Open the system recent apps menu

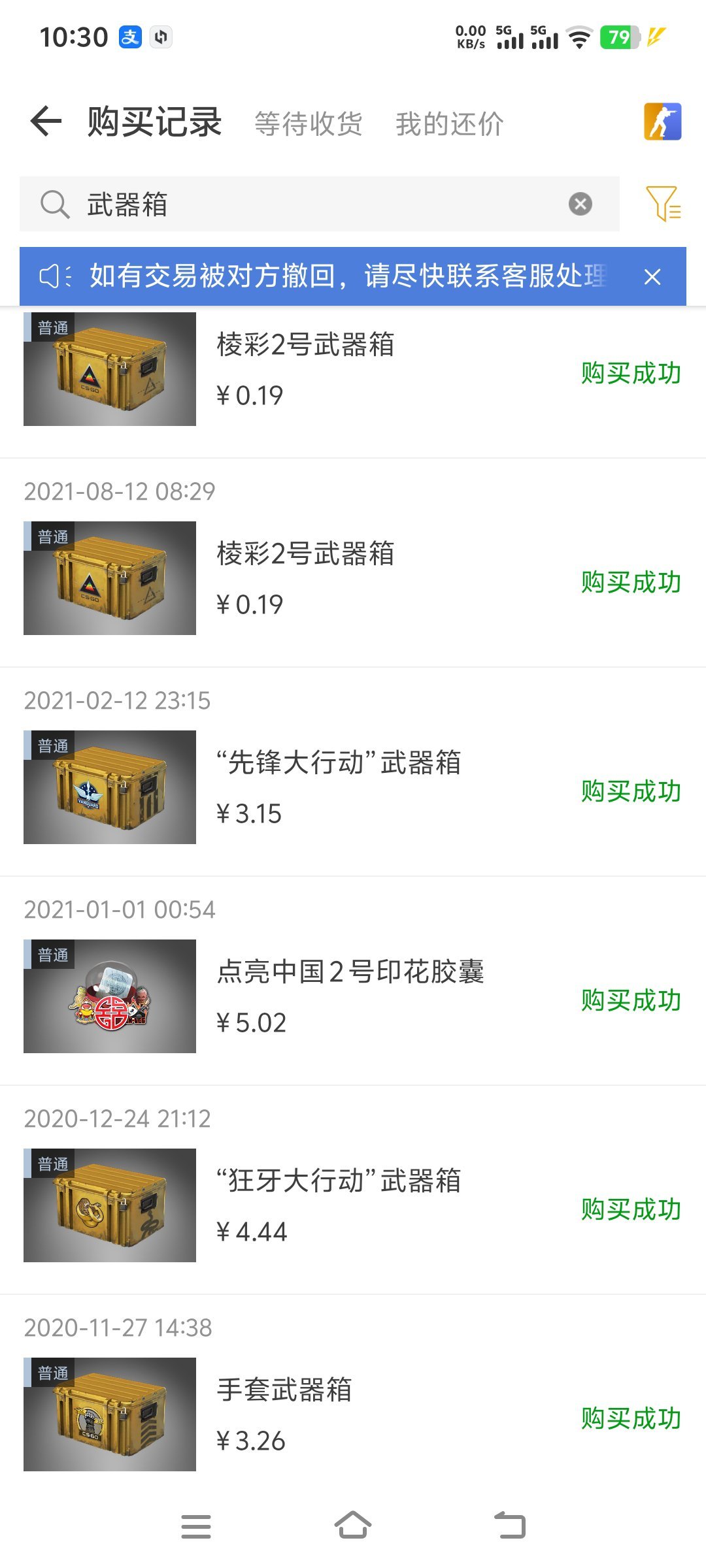[x=196, y=1526]
